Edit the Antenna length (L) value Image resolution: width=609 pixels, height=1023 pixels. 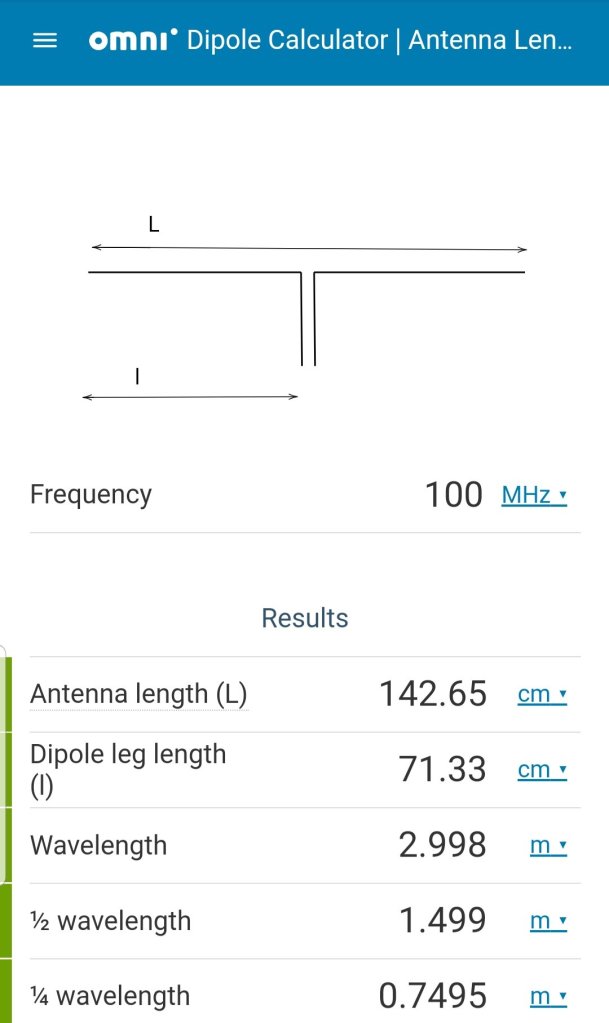coord(432,694)
